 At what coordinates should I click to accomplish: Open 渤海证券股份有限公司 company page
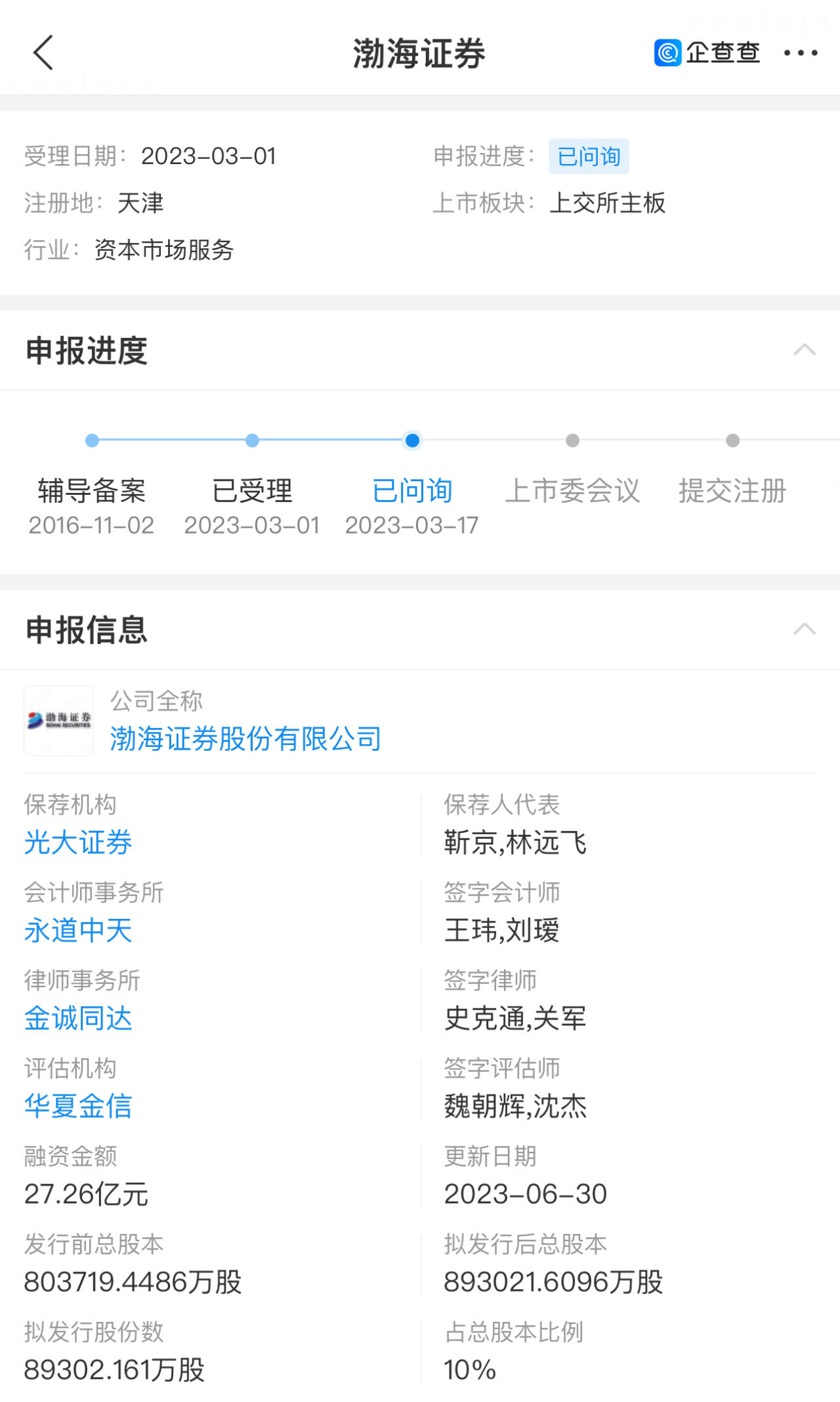[245, 739]
